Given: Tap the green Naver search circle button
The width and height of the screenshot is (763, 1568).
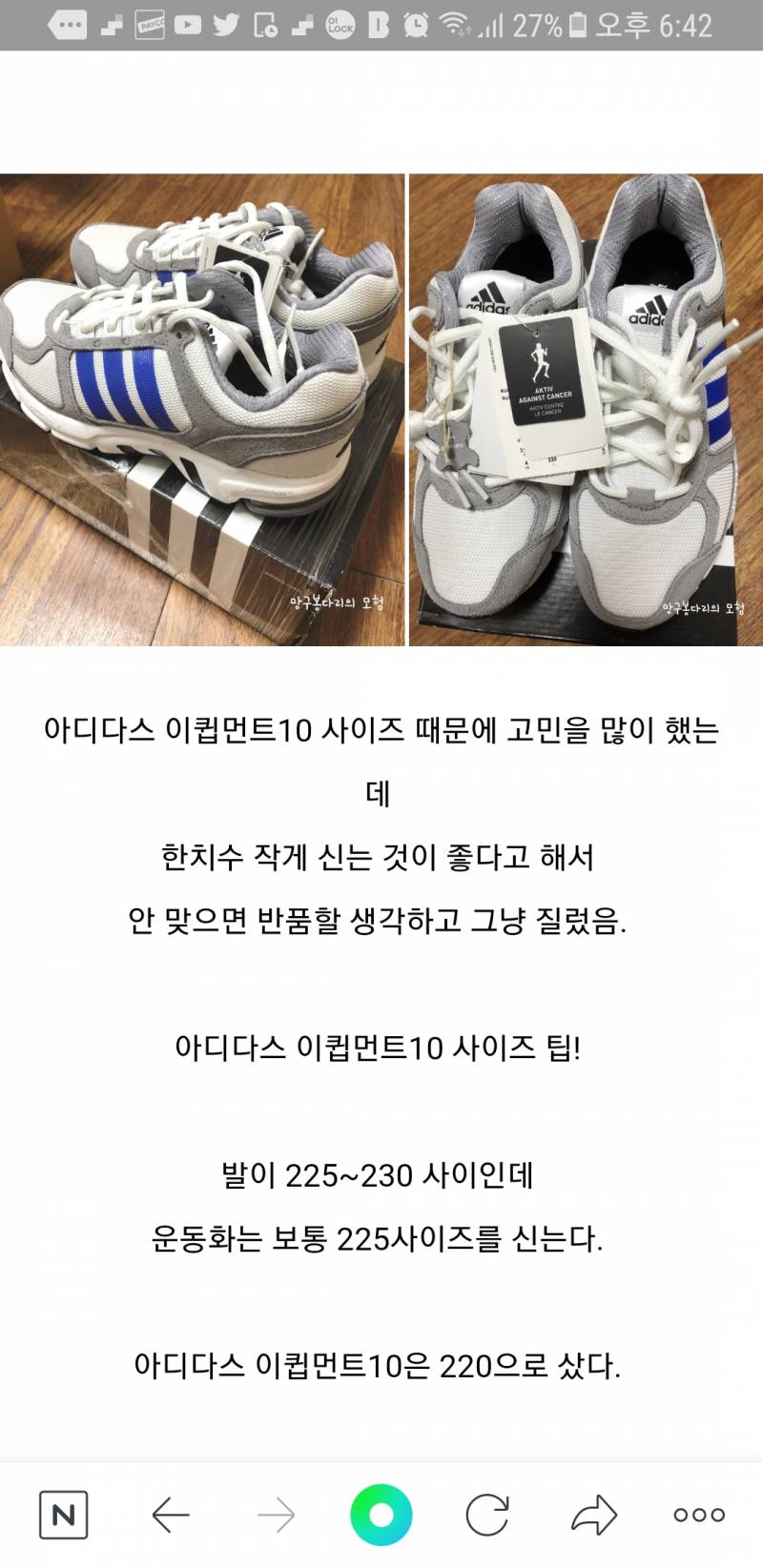Looking at the screenshot, I should pos(381,1515).
